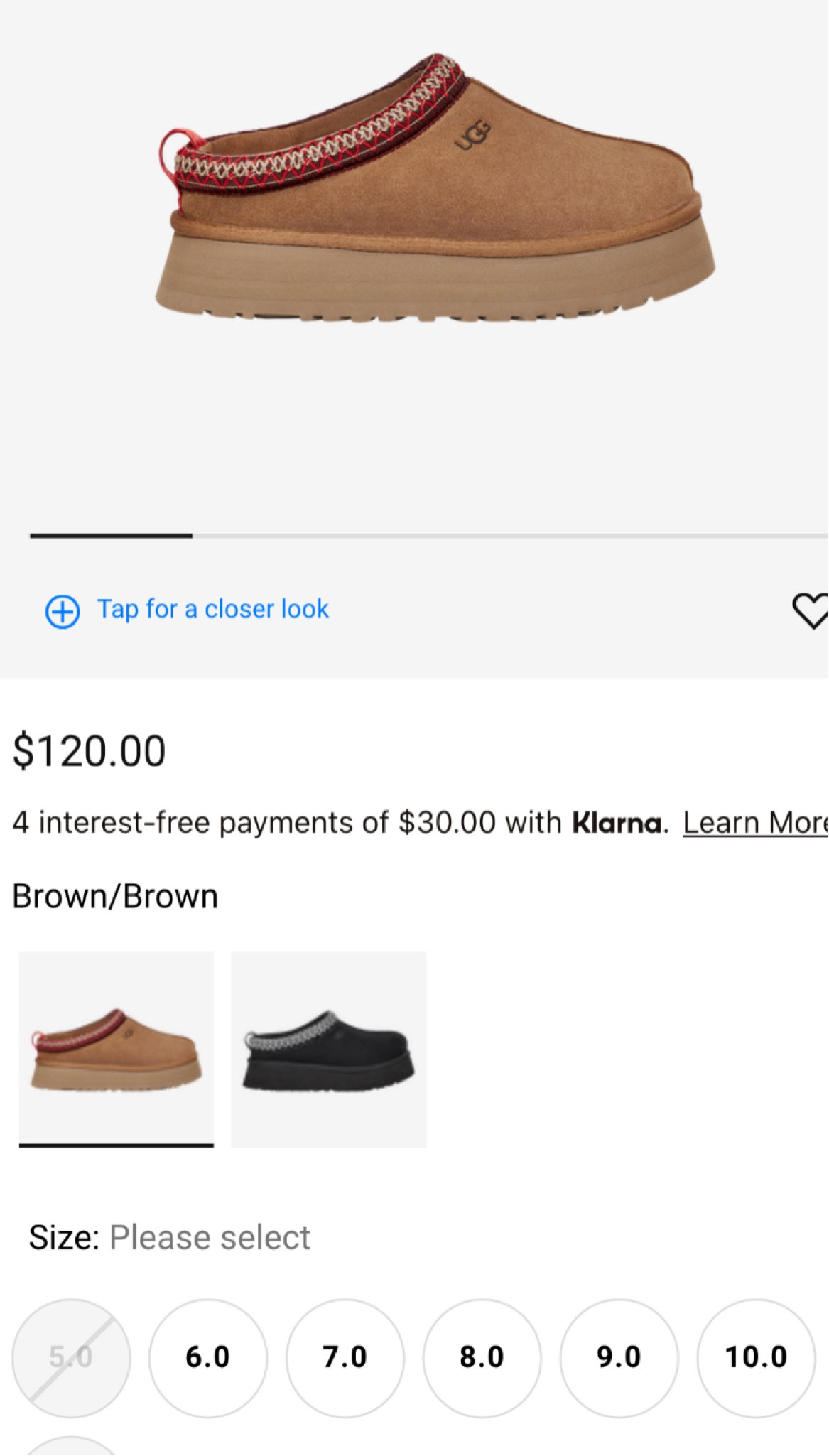Viewport: 829px width, 1456px height.
Task: Choose size 8.0
Action: click(x=482, y=1357)
